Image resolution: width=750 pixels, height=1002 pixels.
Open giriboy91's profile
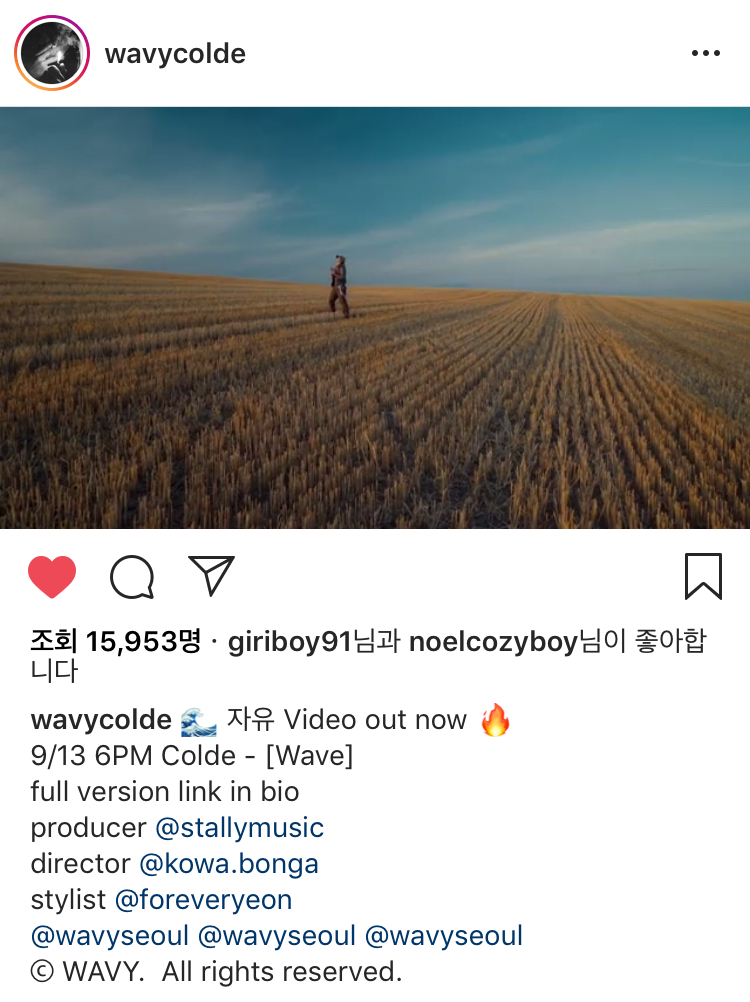(290, 642)
